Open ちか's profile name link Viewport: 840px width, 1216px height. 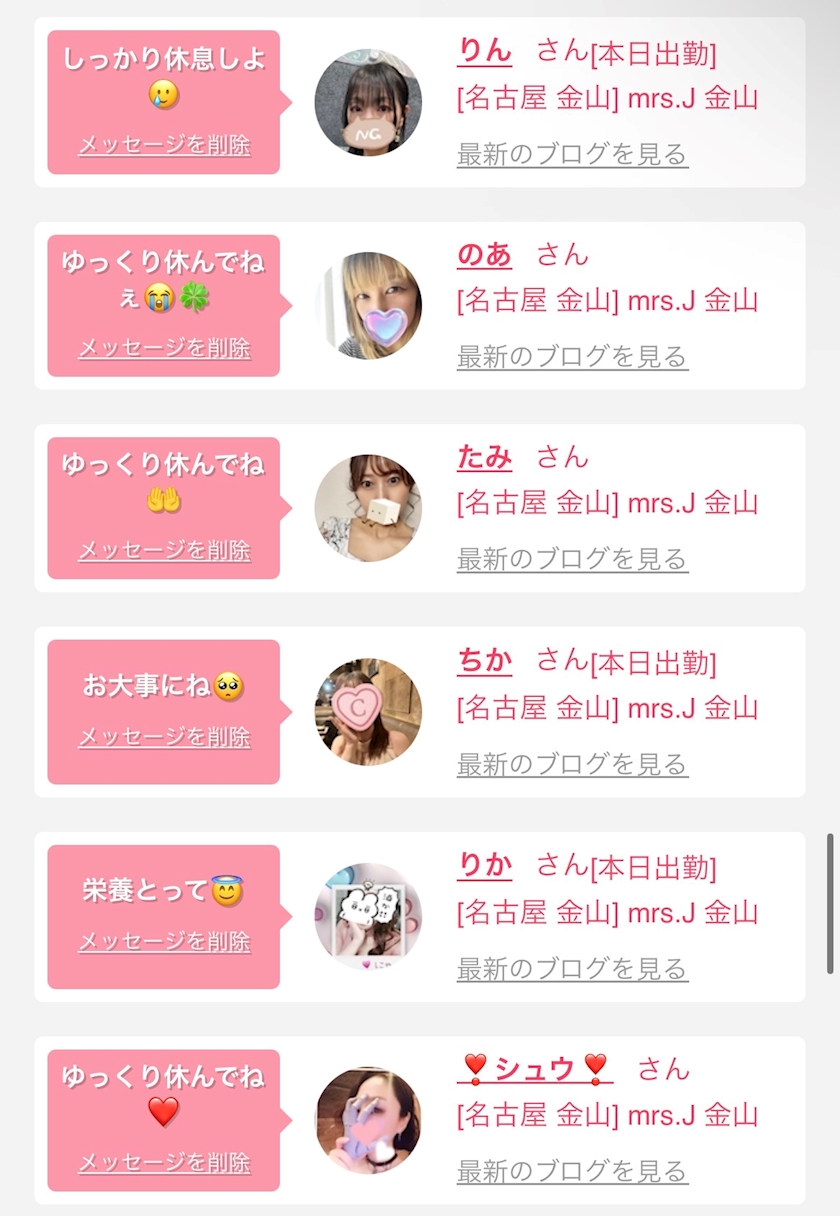click(484, 661)
